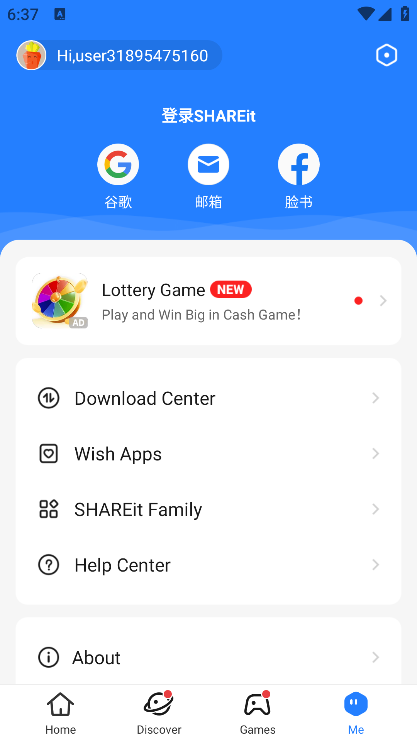Sign in with Google
This screenshot has height=741, width=417.
click(118, 176)
